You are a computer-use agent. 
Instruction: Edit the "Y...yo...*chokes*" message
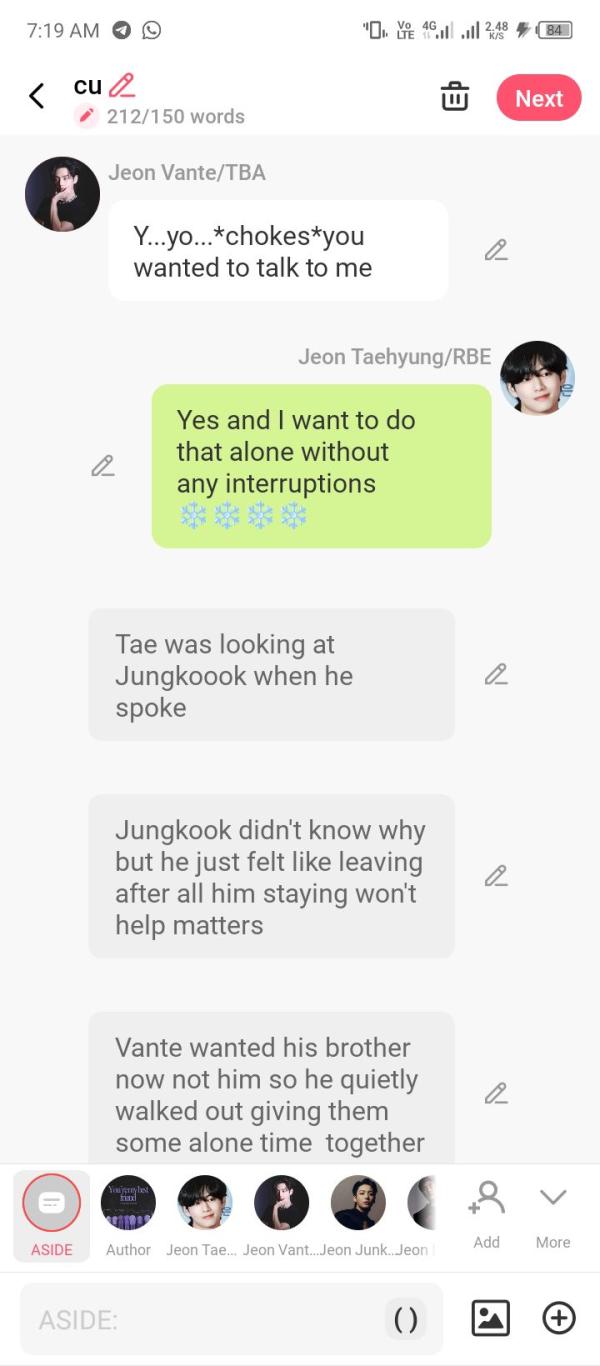pyautogui.click(x=496, y=251)
